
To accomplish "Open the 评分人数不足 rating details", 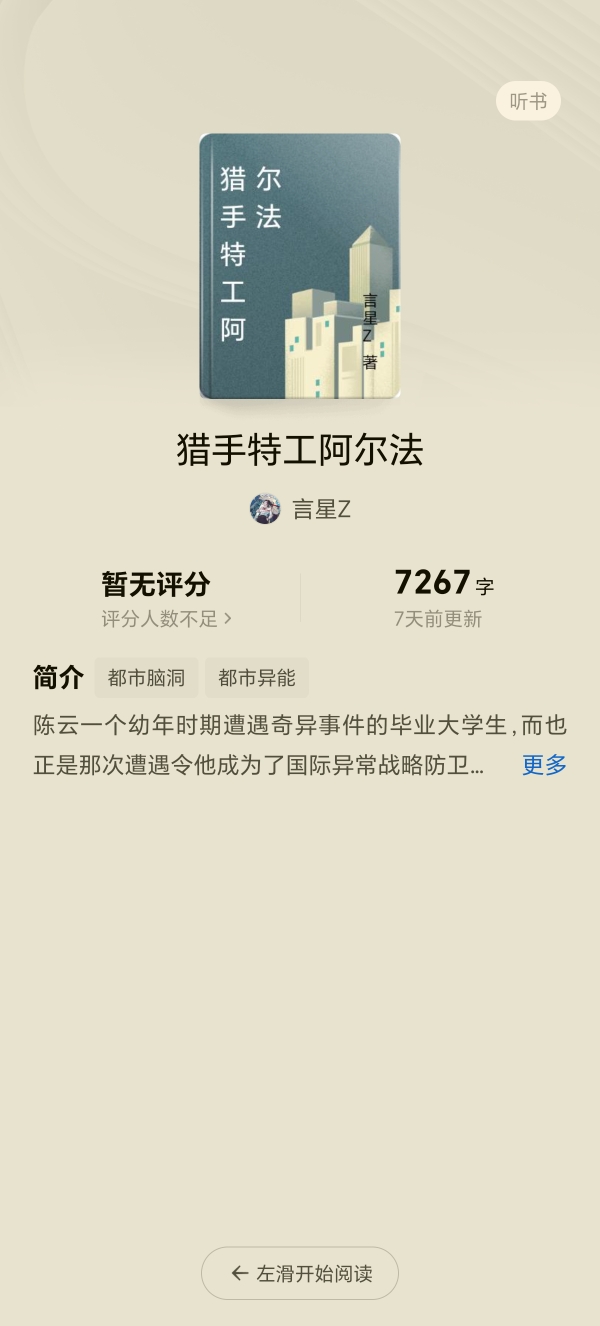I will coord(166,619).
